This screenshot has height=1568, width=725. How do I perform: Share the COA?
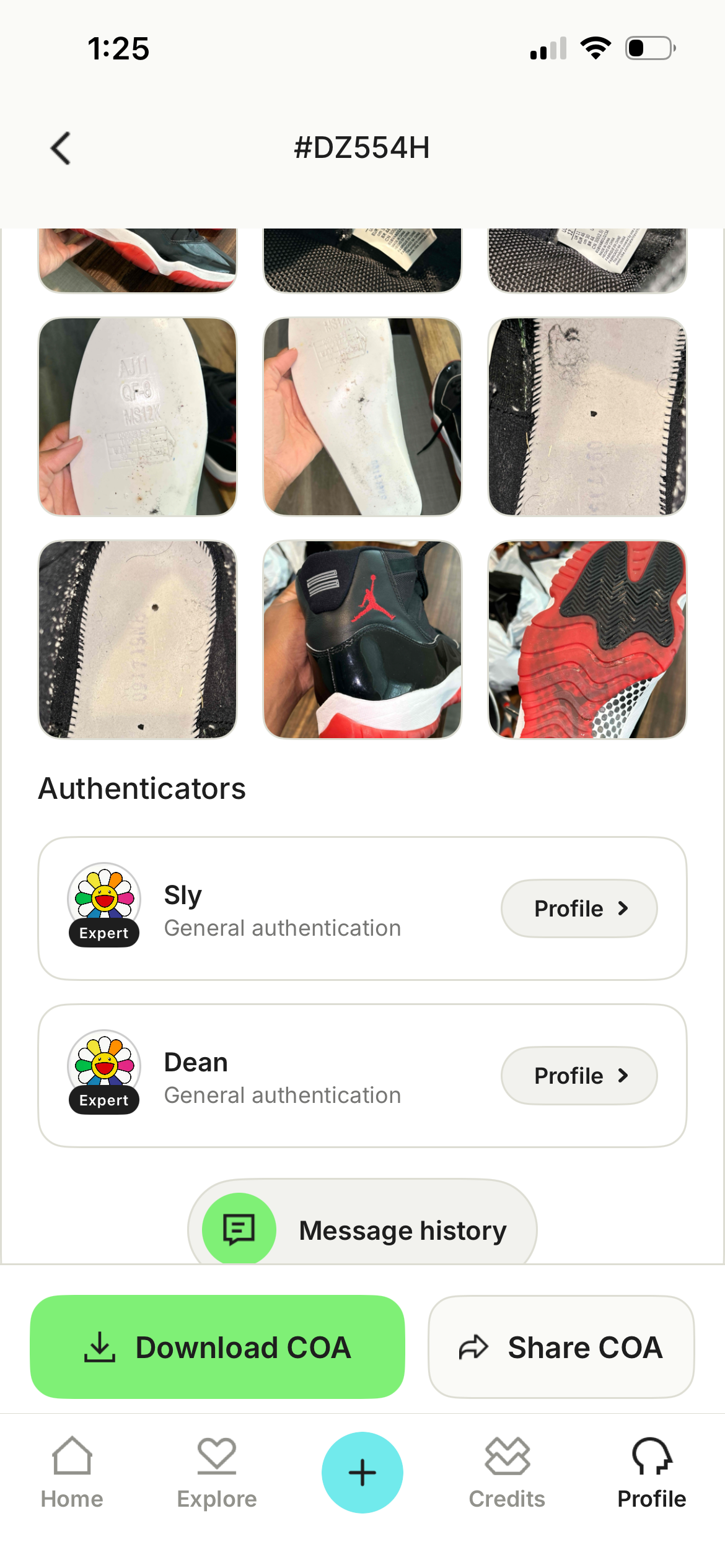pyautogui.click(x=561, y=1347)
